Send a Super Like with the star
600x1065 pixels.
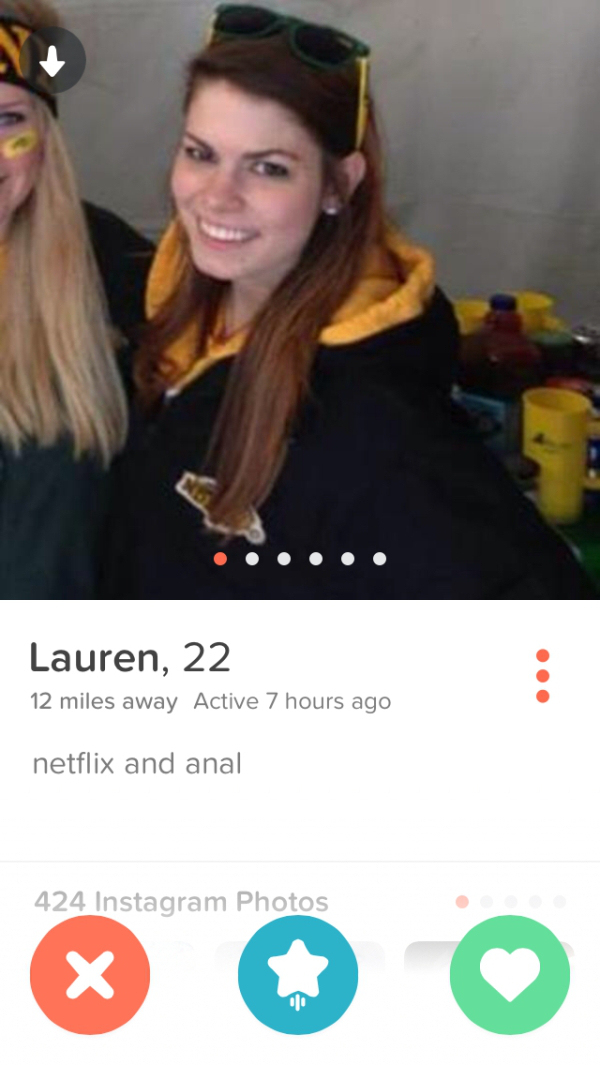(298, 974)
